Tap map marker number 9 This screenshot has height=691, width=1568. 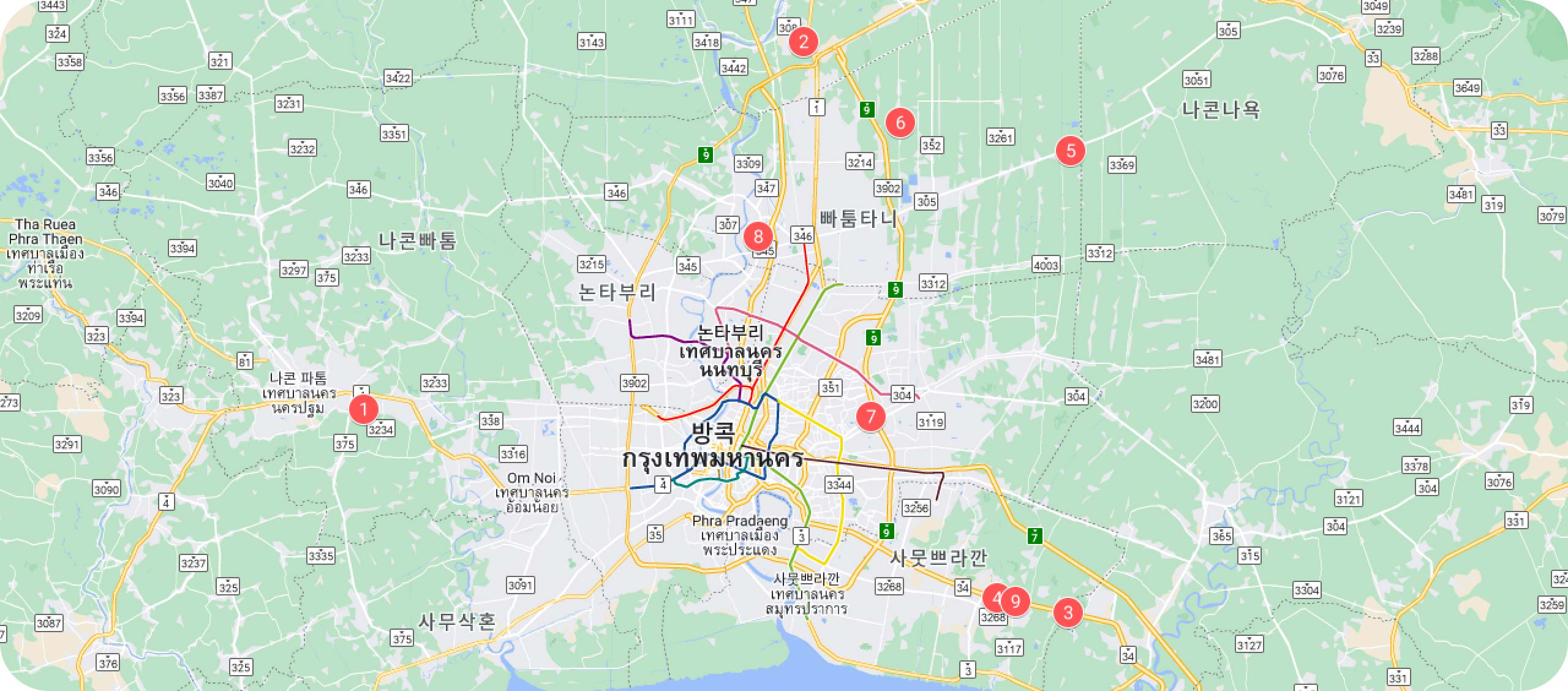pyautogui.click(x=1016, y=602)
